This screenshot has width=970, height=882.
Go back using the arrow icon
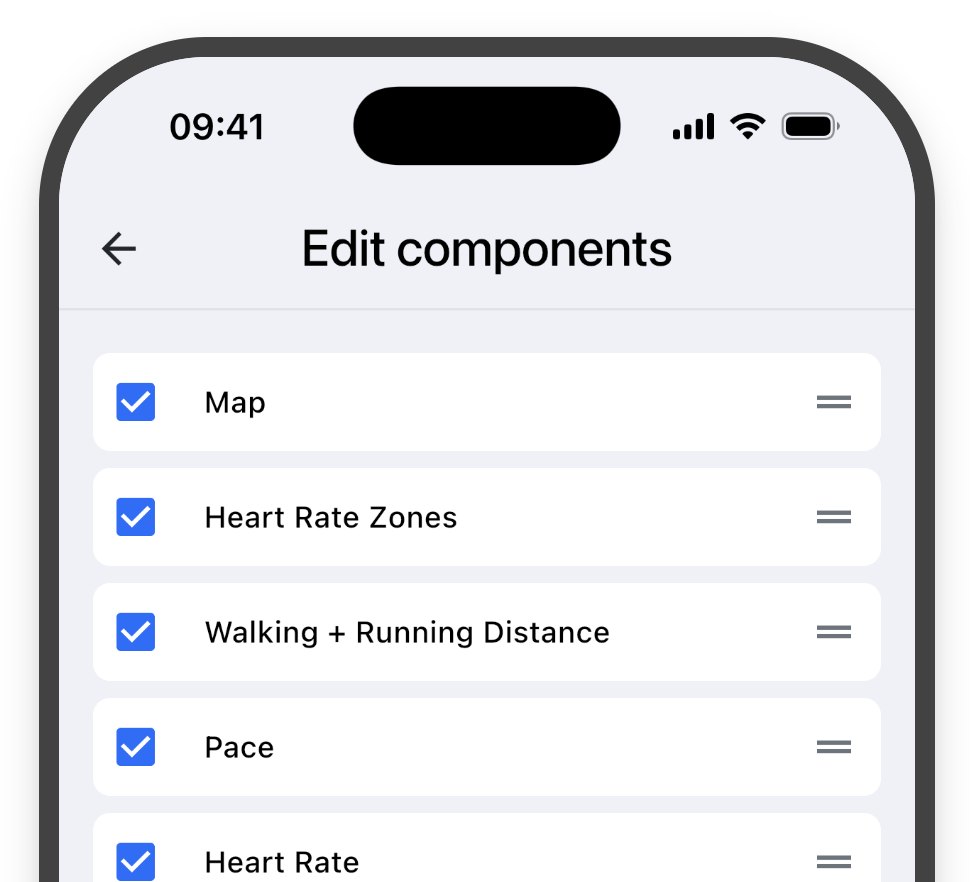(x=119, y=249)
